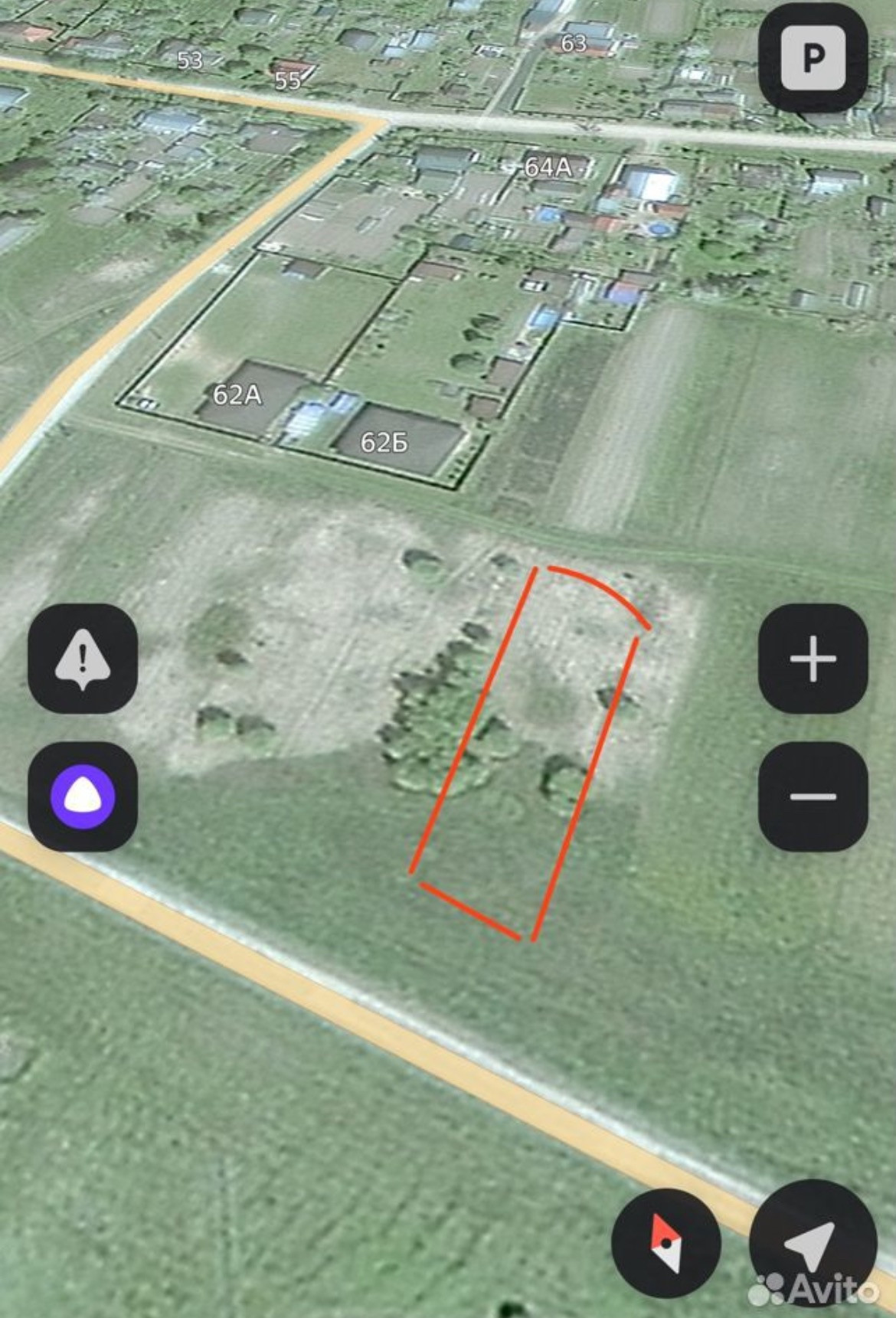Center the map on my location
The width and height of the screenshot is (896, 1318).
(x=812, y=1242)
